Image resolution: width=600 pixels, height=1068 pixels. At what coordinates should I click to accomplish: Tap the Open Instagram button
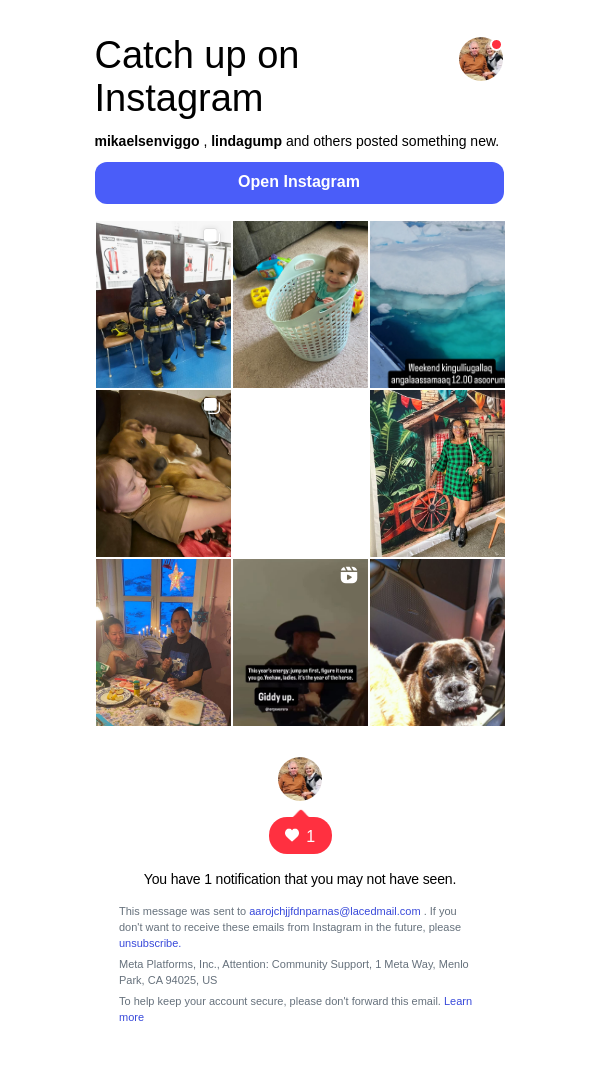[x=299, y=182]
